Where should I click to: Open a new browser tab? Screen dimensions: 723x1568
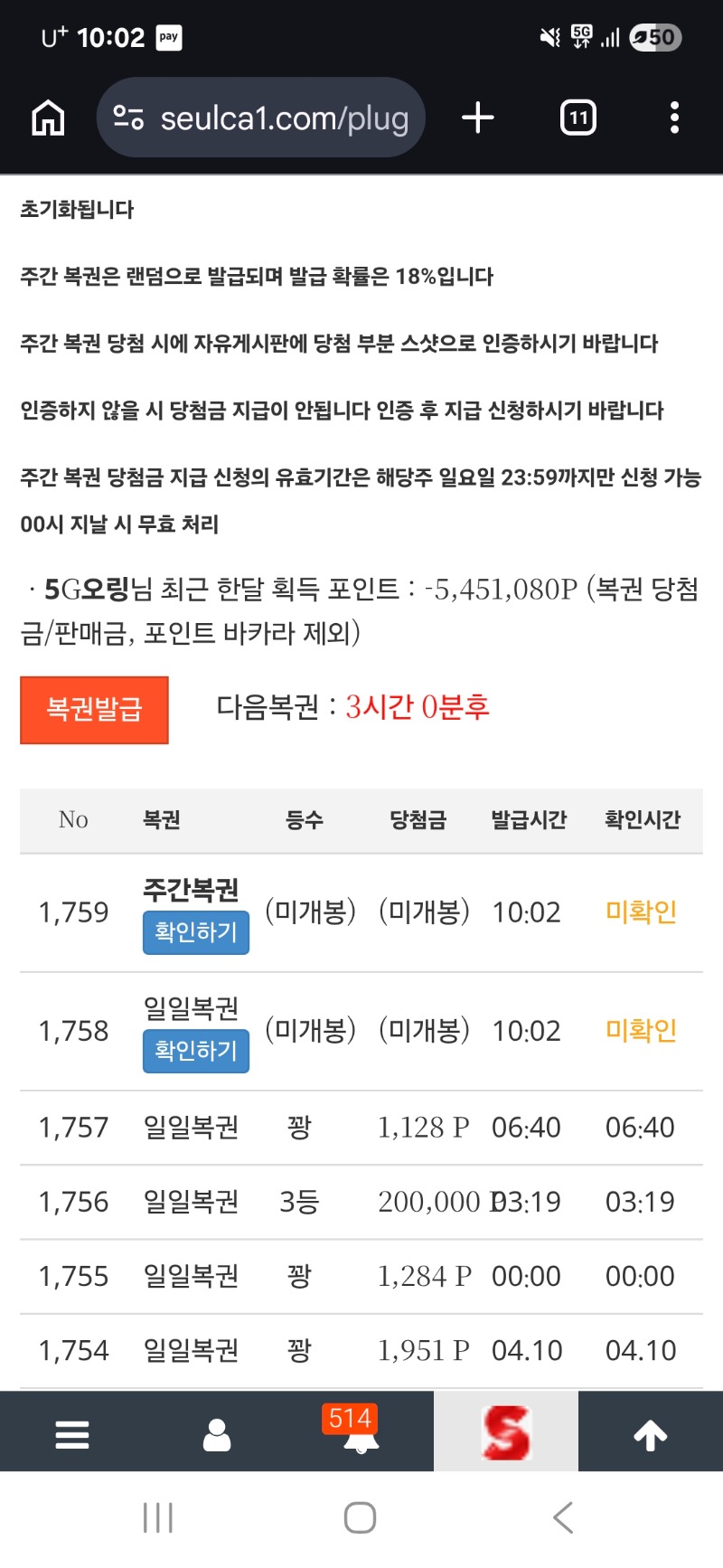click(478, 118)
